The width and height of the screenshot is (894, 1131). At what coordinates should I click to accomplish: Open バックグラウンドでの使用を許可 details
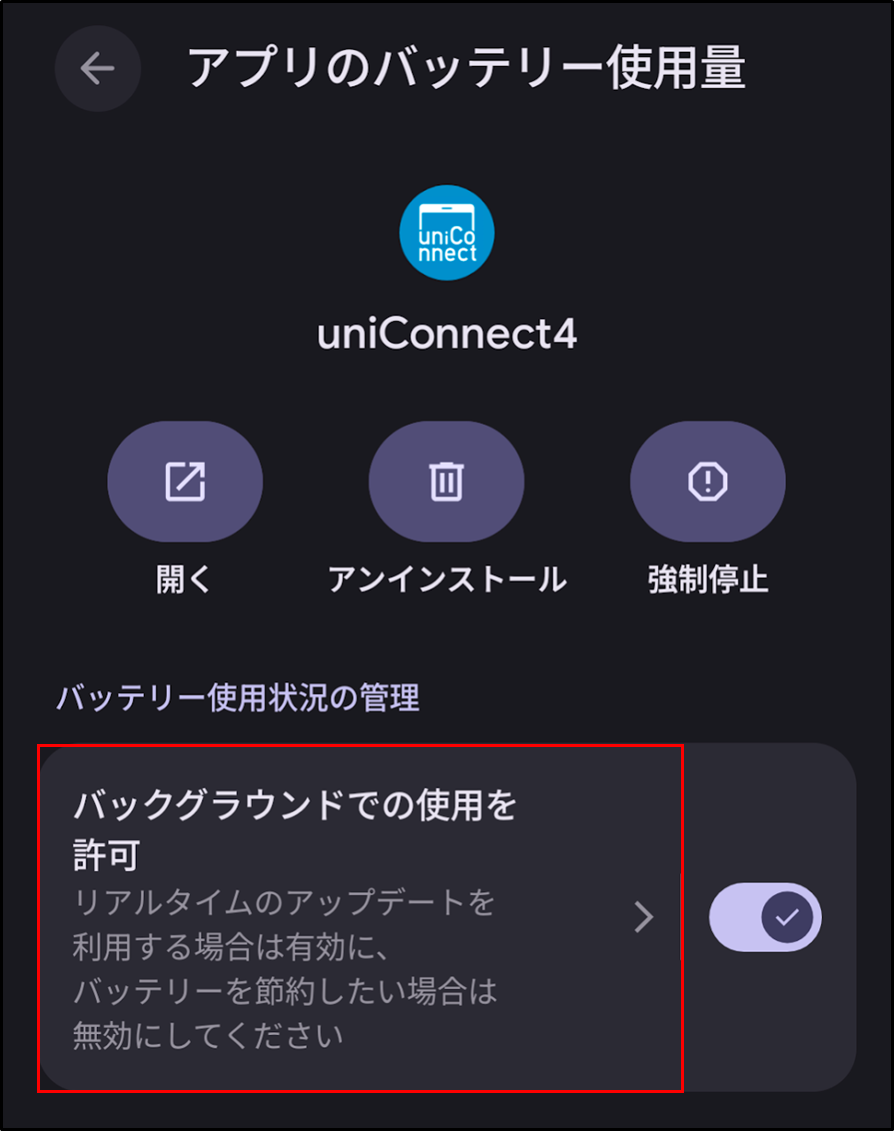tap(360, 917)
